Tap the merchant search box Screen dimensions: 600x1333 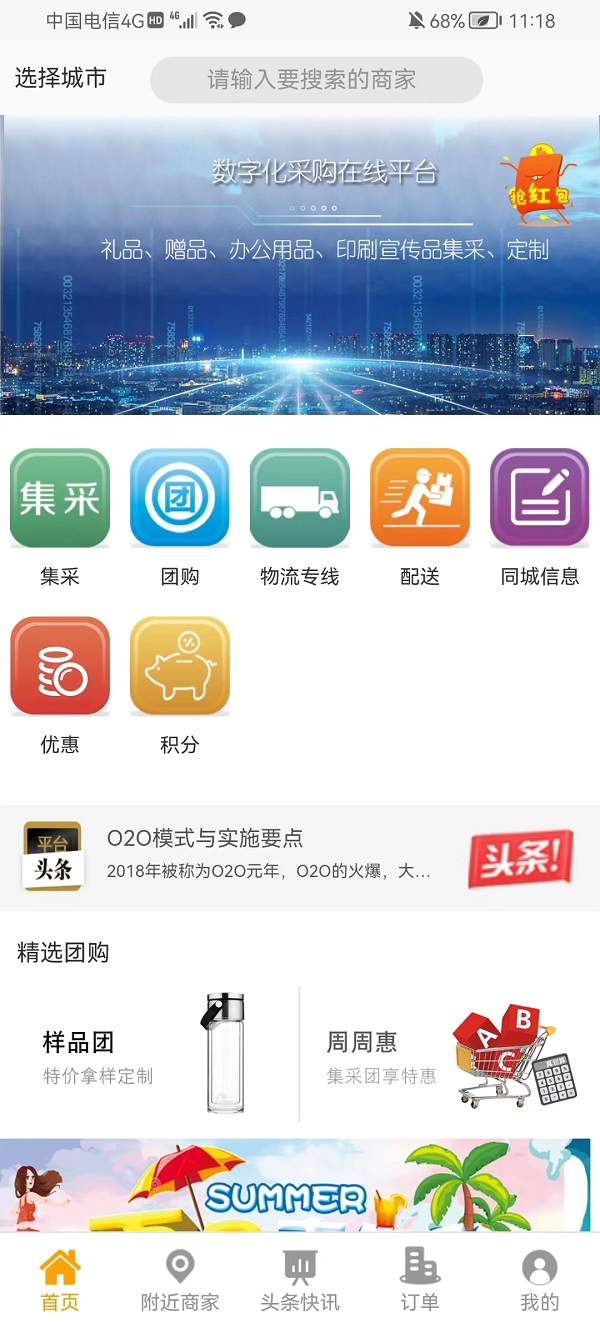point(316,80)
